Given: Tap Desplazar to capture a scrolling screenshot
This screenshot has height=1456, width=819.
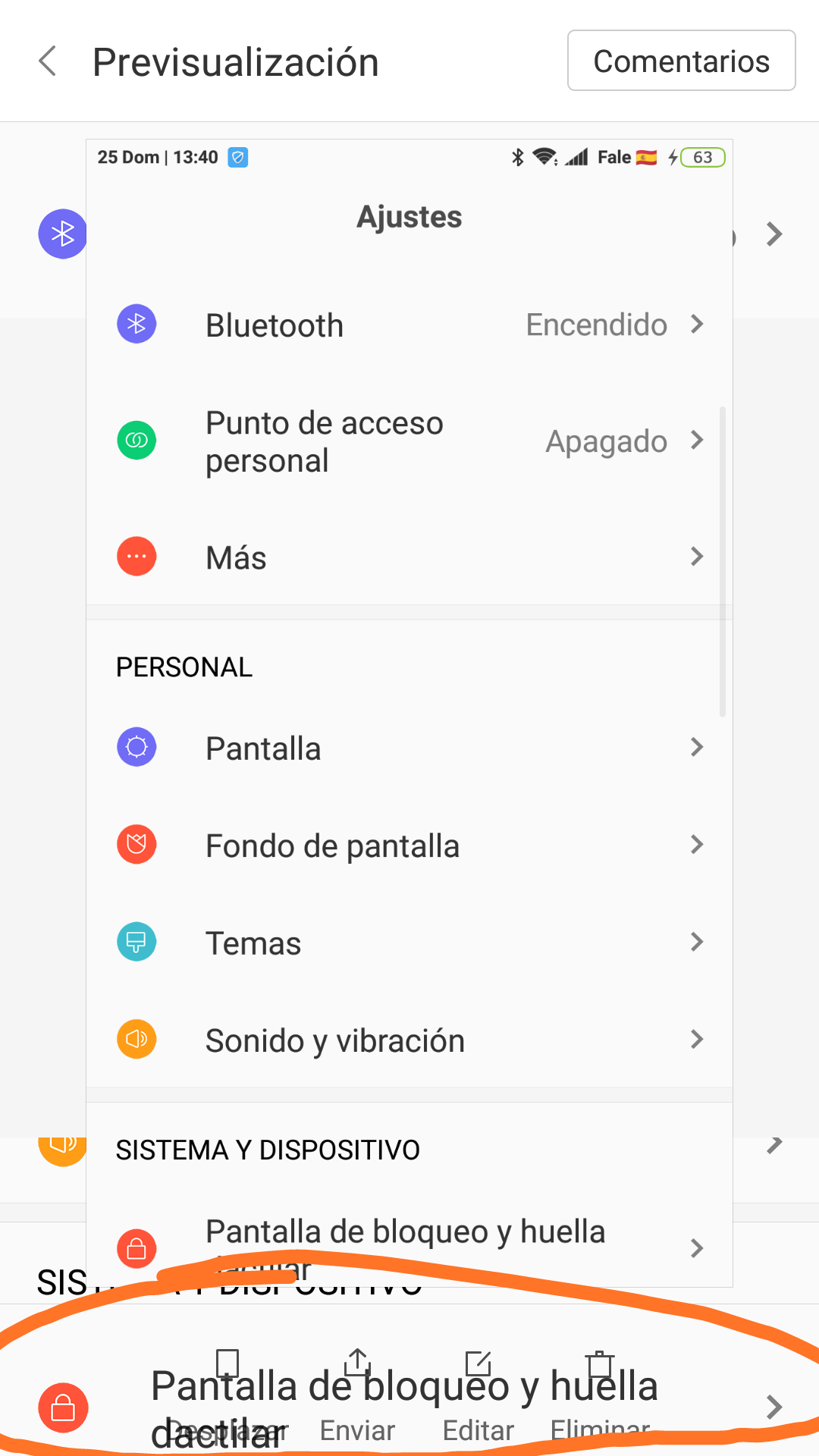Looking at the screenshot, I should 227,1395.
